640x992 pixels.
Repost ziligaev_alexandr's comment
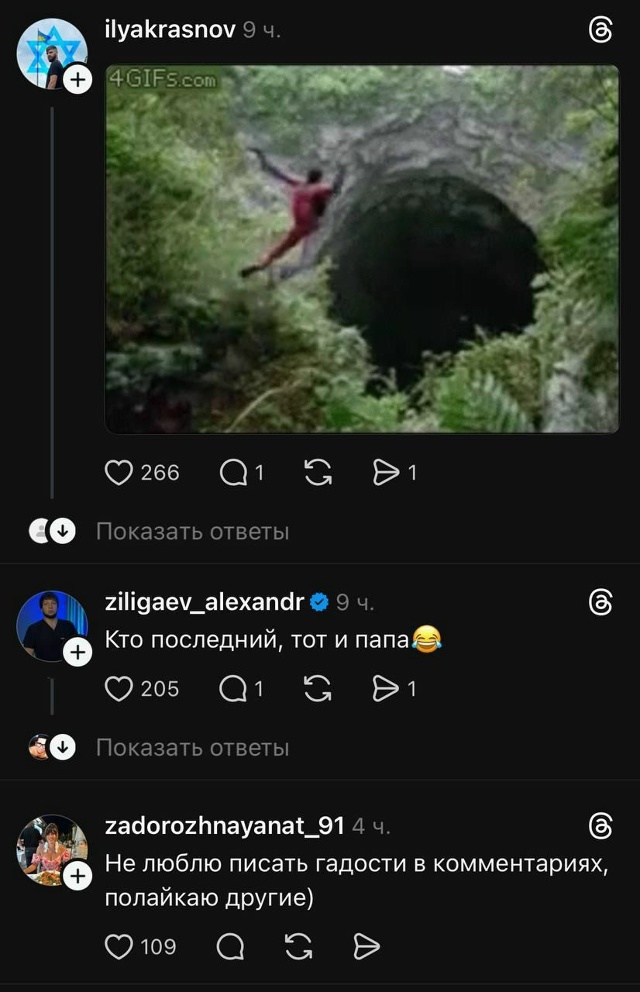[x=318, y=687]
